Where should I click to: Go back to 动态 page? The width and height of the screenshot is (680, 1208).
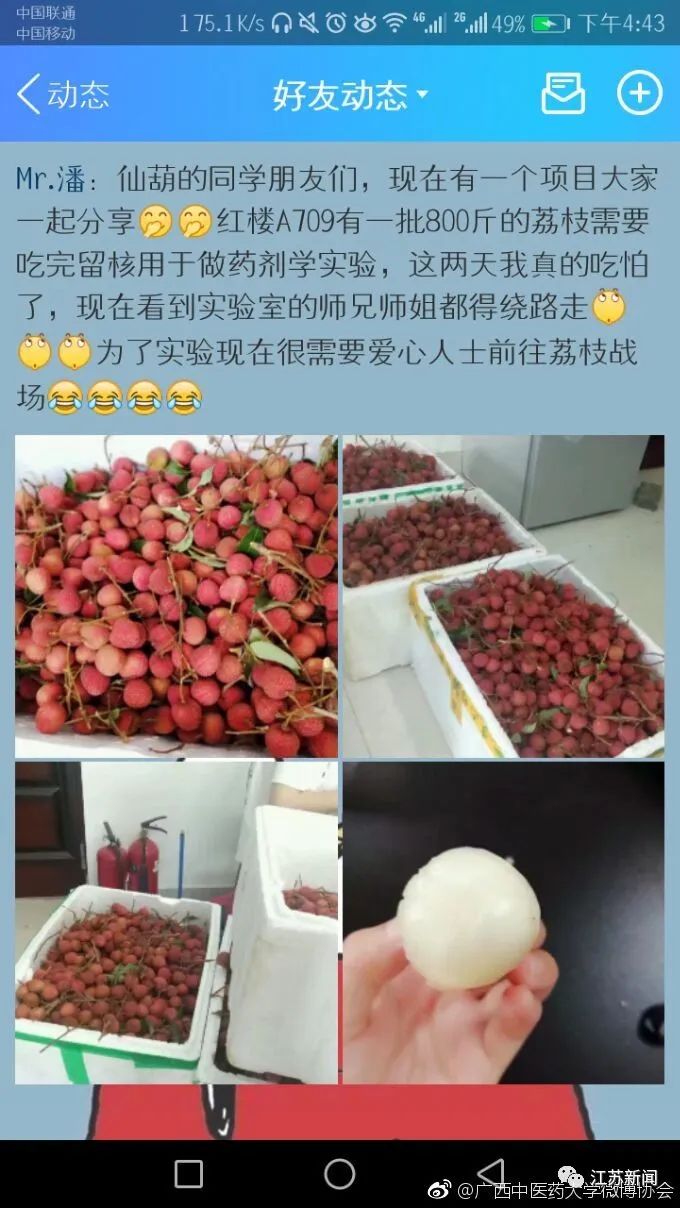click(x=62, y=95)
